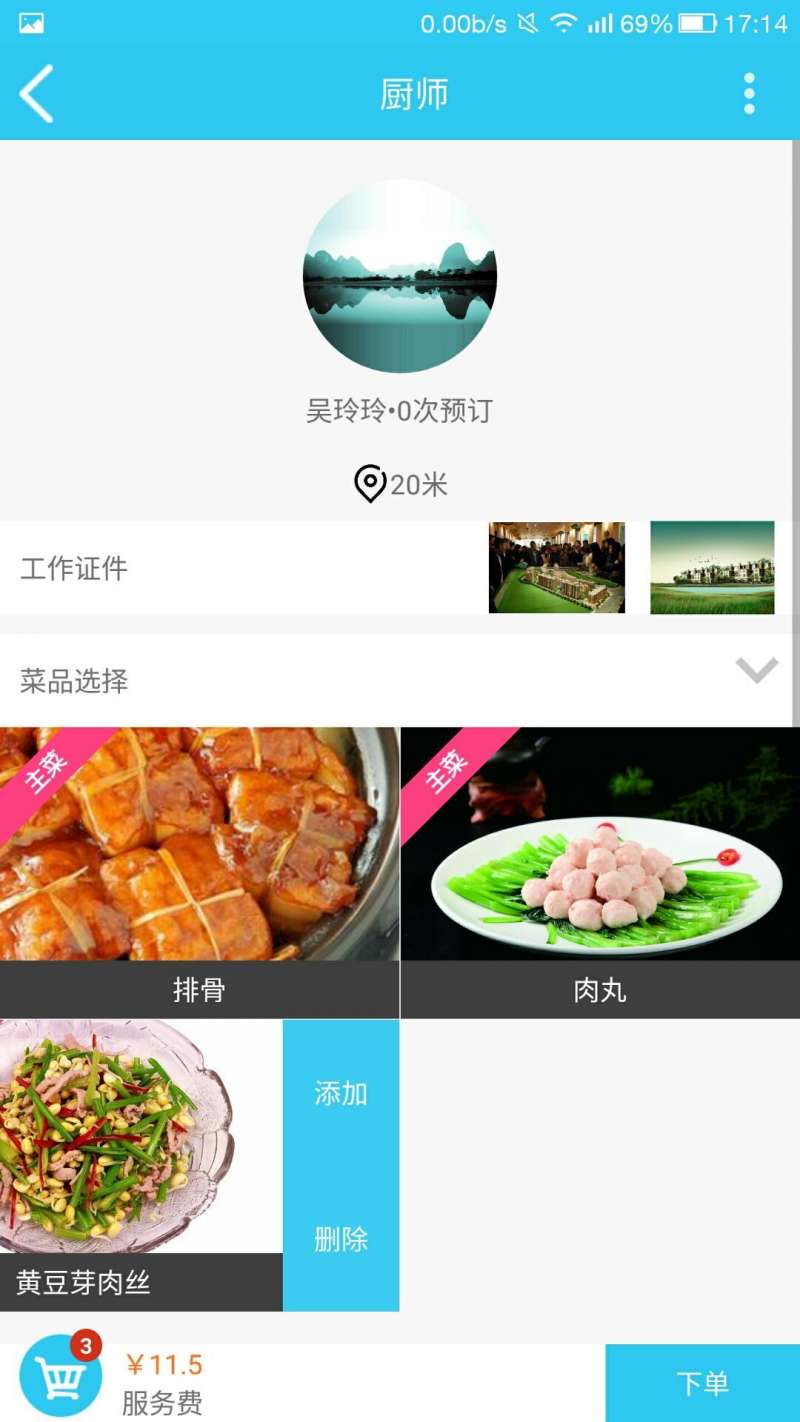Image resolution: width=800 pixels, height=1422 pixels.
Task: Tap 删除 on 黄豆芽肉丝
Action: click(341, 1239)
